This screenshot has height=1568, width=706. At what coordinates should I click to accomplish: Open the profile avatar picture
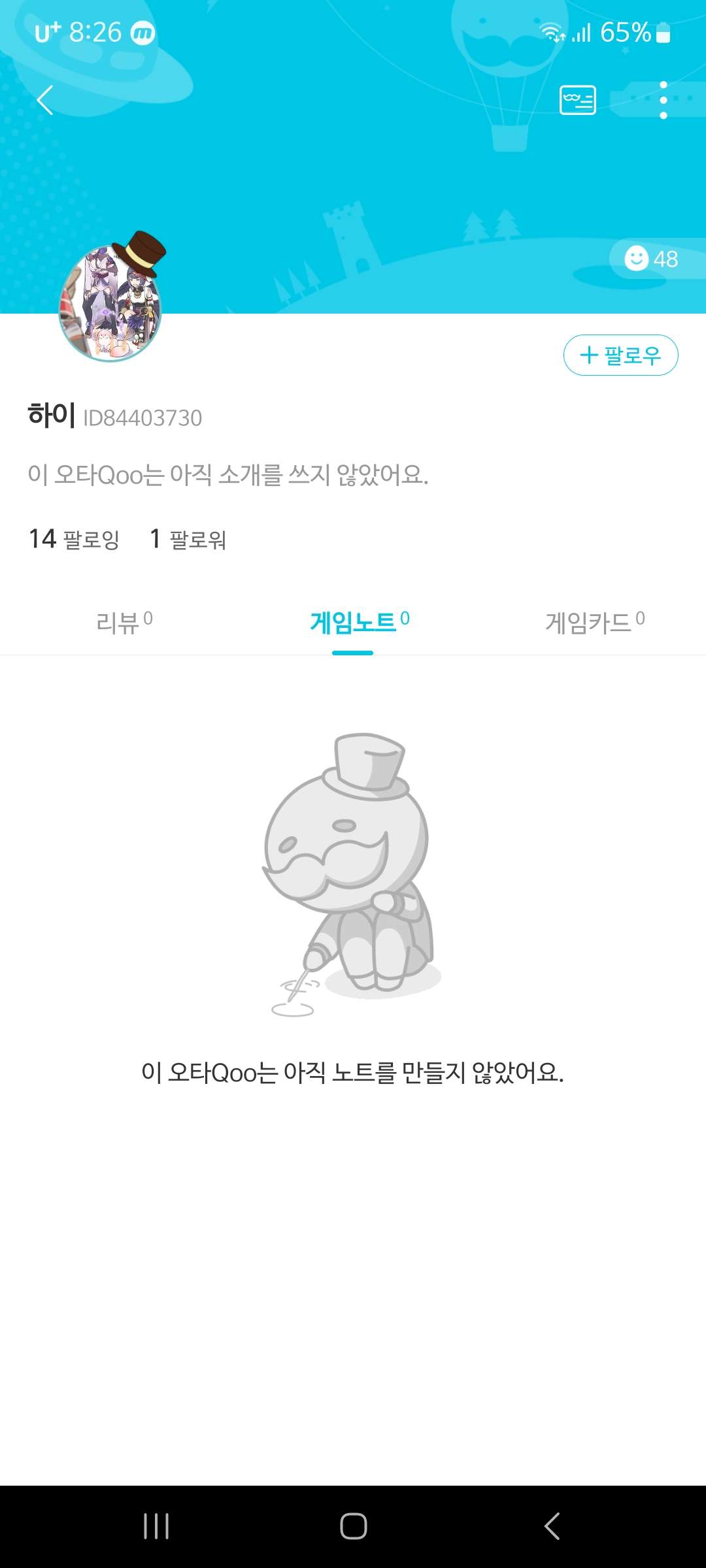110,301
